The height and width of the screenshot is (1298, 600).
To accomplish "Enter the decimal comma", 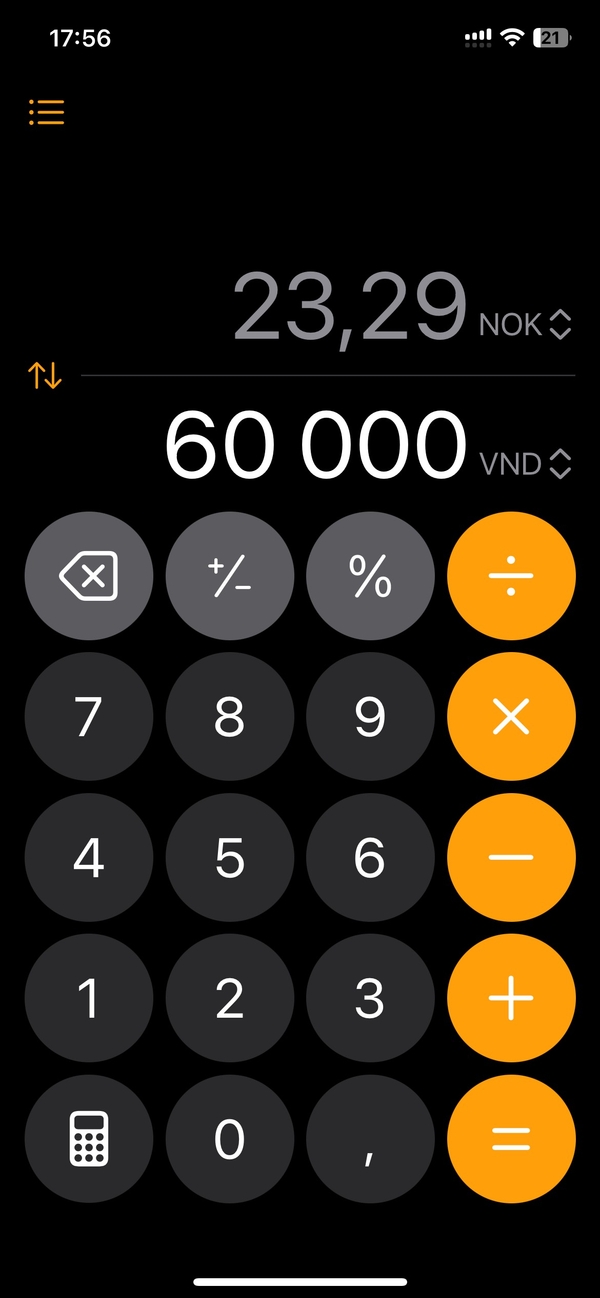I will click(x=370, y=1139).
